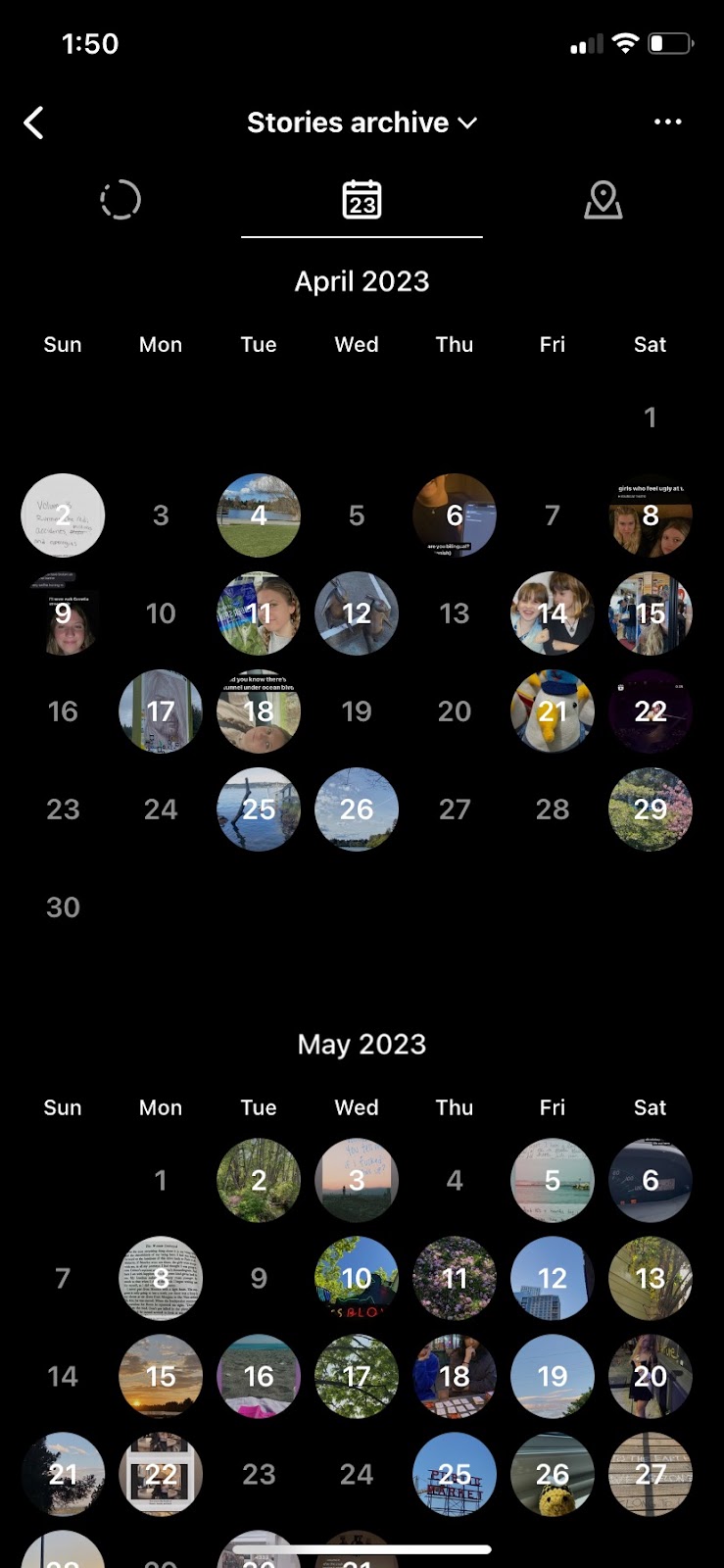View the April 4 story

[x=259, y=515]
